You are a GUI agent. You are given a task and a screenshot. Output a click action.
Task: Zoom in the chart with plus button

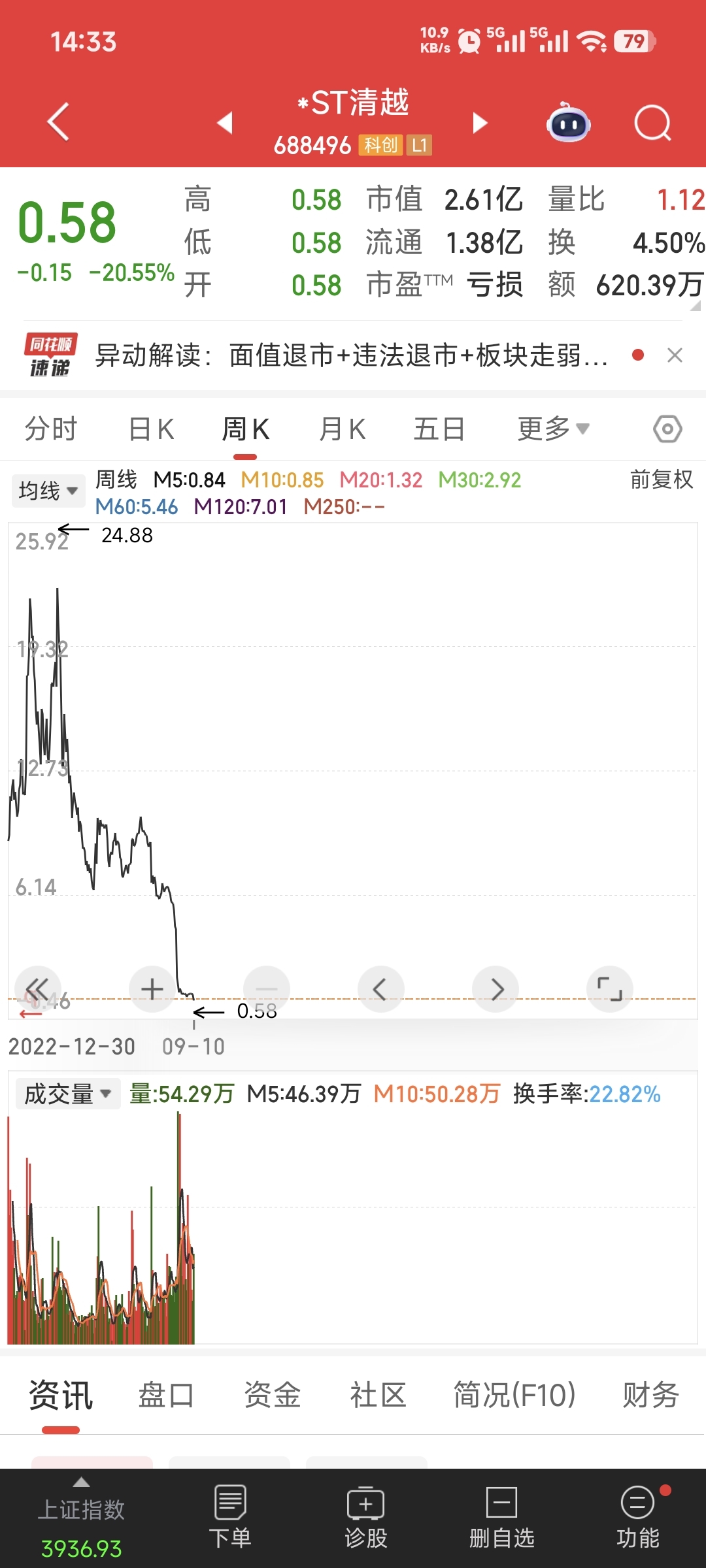[152, 989]
